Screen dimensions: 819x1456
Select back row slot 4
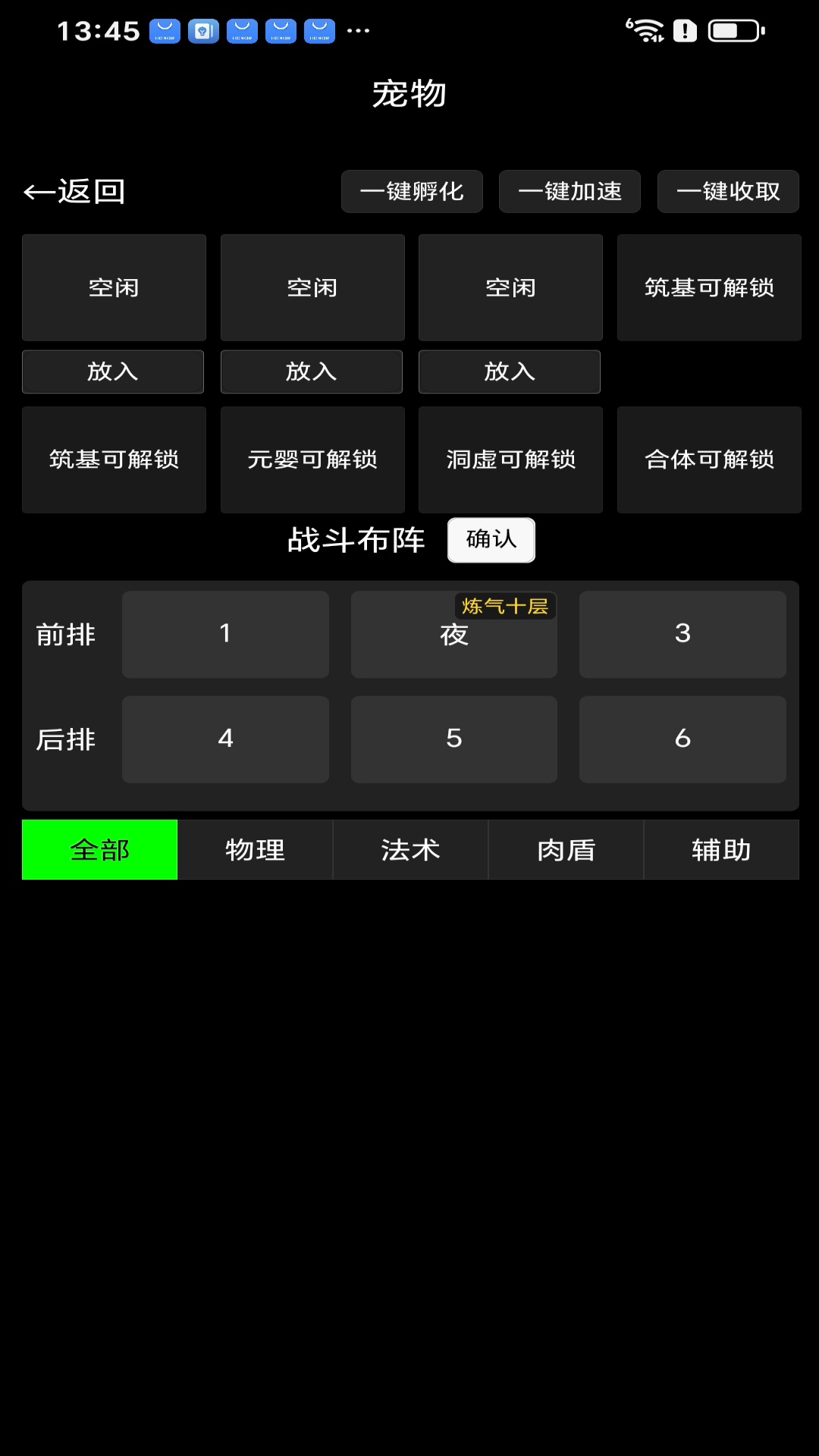[x=225, y=739]
